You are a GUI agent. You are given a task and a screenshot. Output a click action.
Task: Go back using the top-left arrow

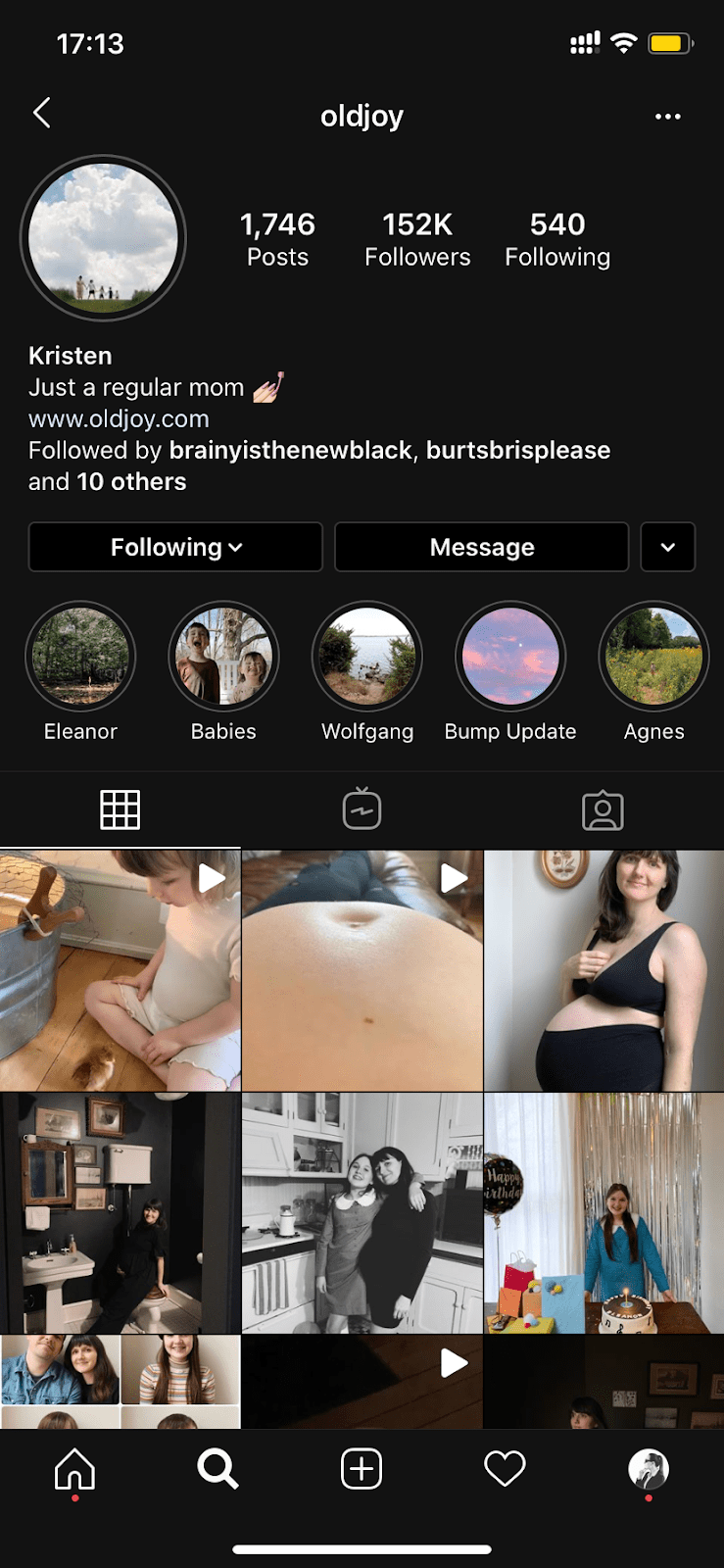tap(42, 114)
